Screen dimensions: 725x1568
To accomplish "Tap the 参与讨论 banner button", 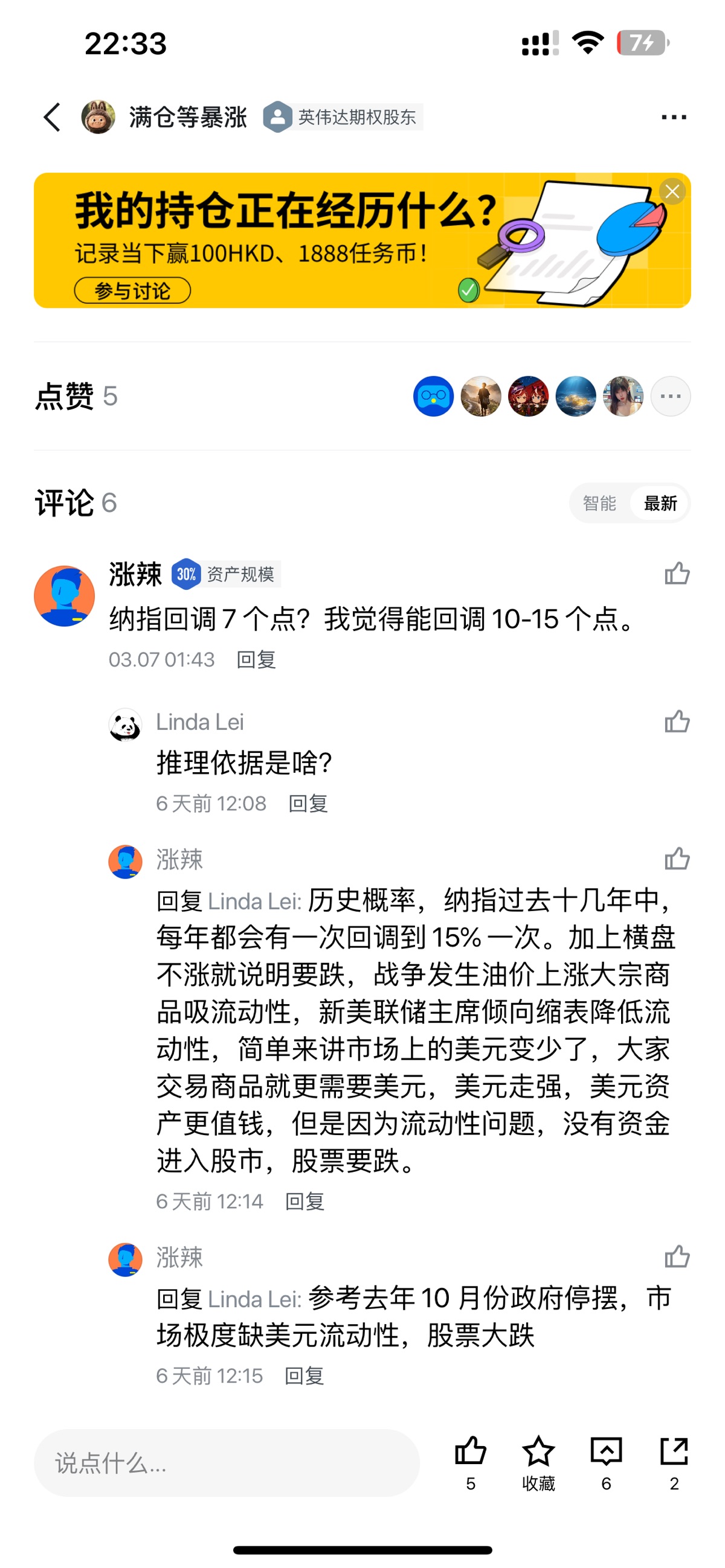I will pos(132,291).
